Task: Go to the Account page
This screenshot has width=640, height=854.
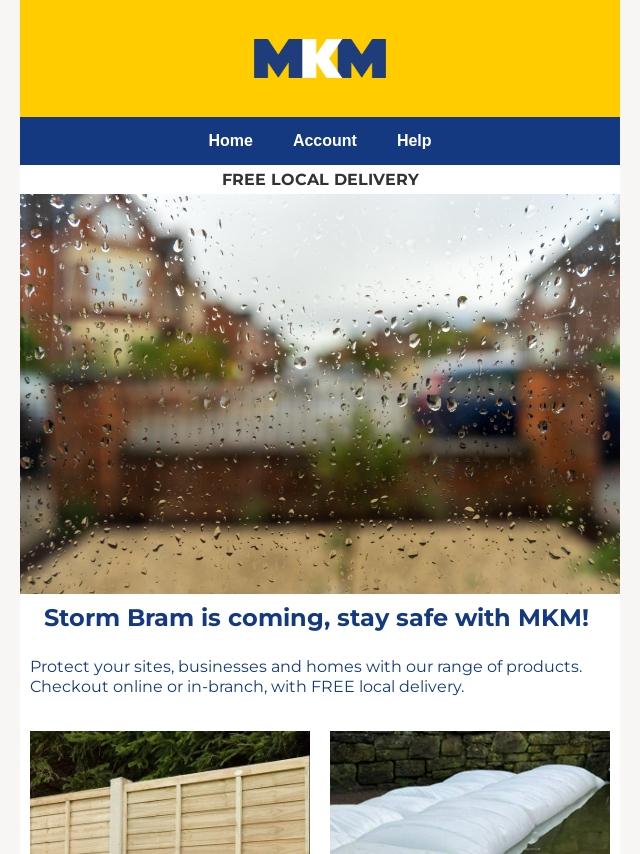Action: coord(324,141)
